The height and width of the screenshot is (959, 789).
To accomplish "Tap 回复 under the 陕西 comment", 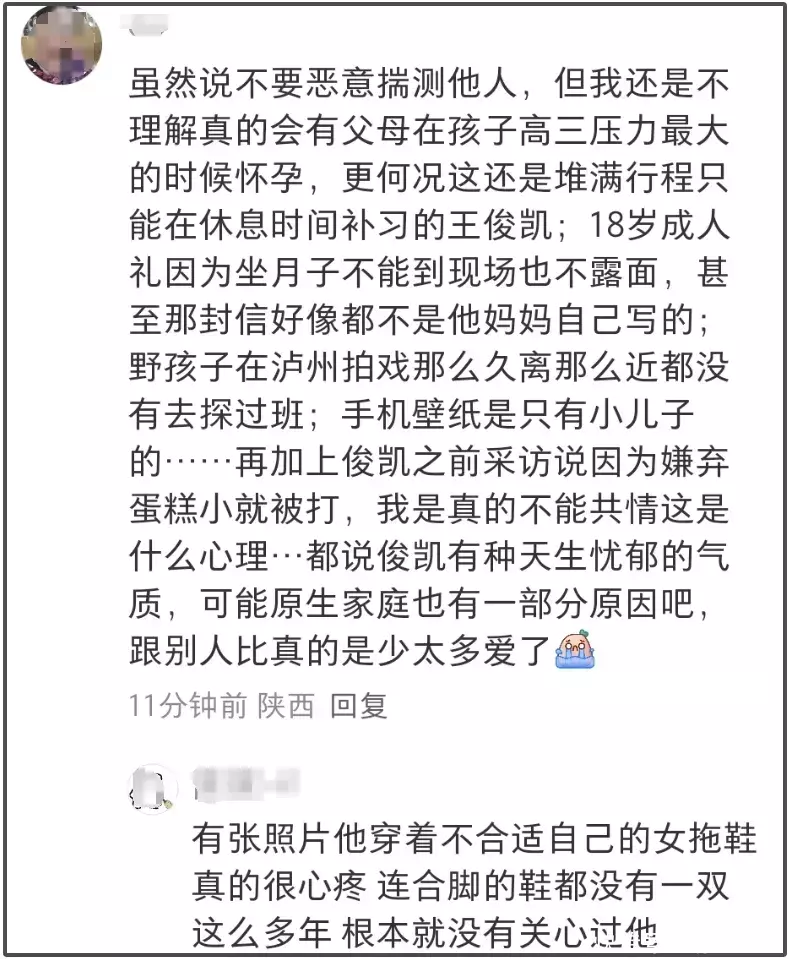I will point(358,706).
